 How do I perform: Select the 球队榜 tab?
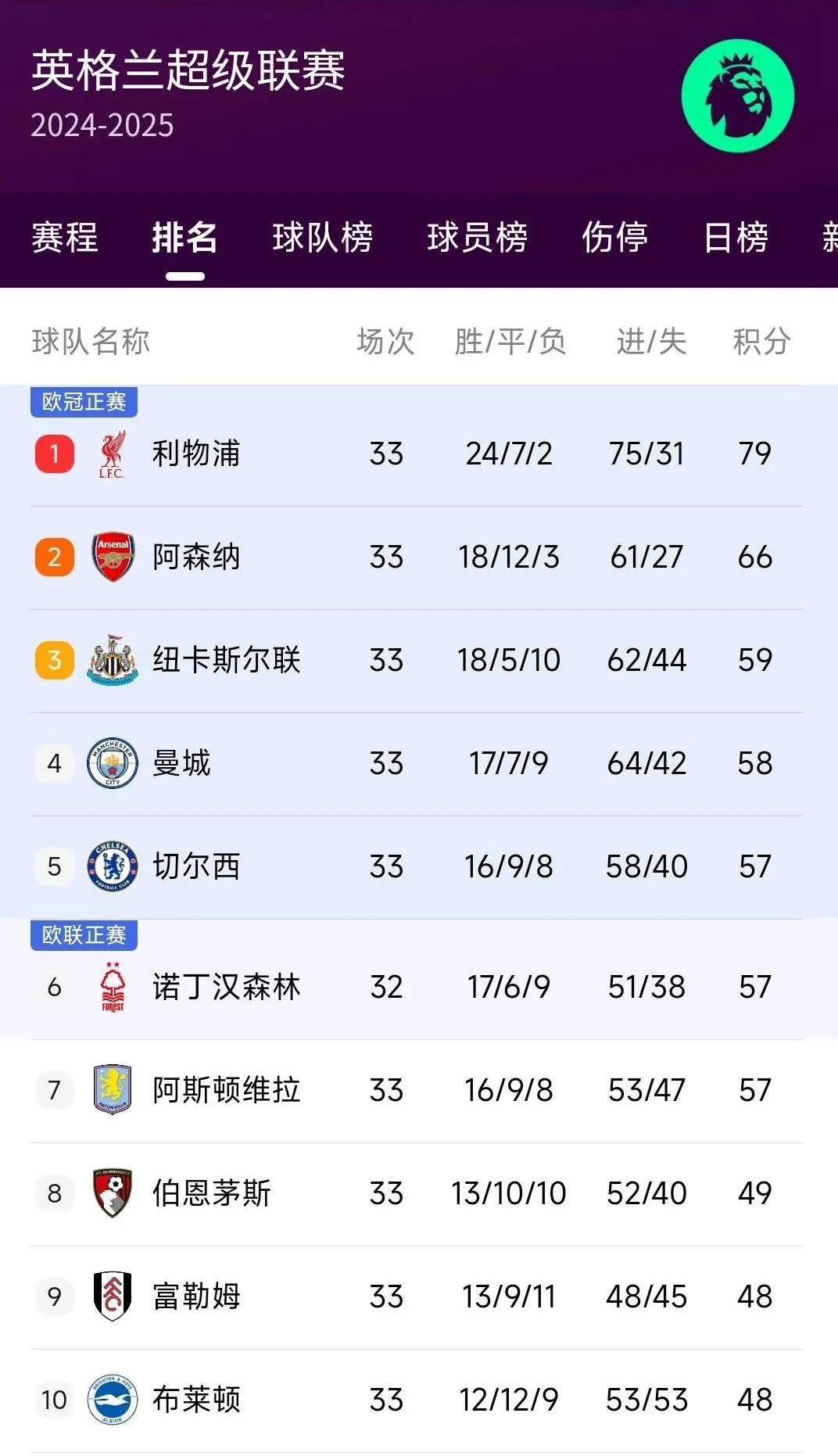pos(322,238)
